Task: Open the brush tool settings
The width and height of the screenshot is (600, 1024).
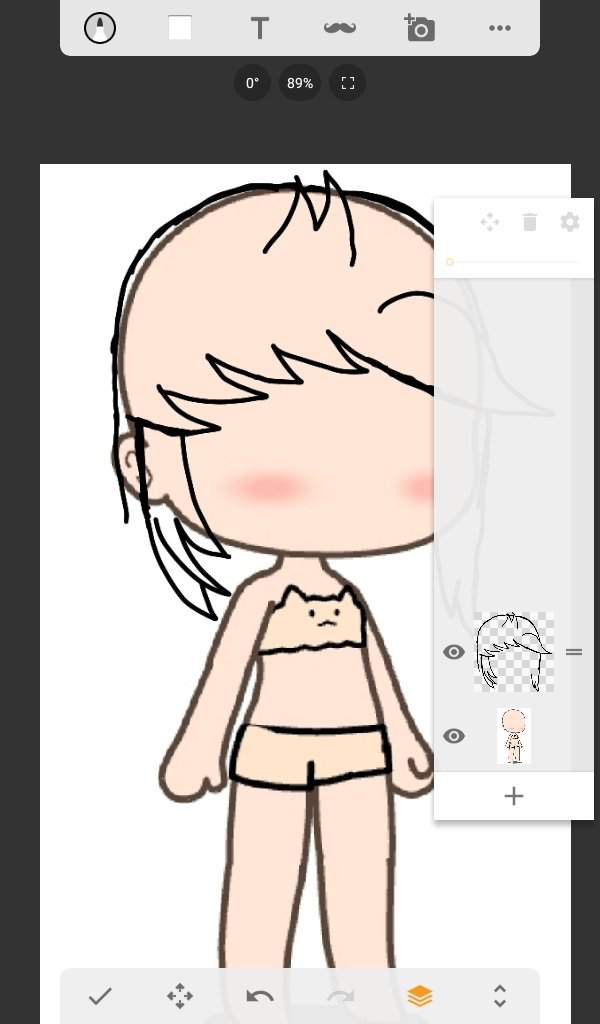Action: [100, 28]
